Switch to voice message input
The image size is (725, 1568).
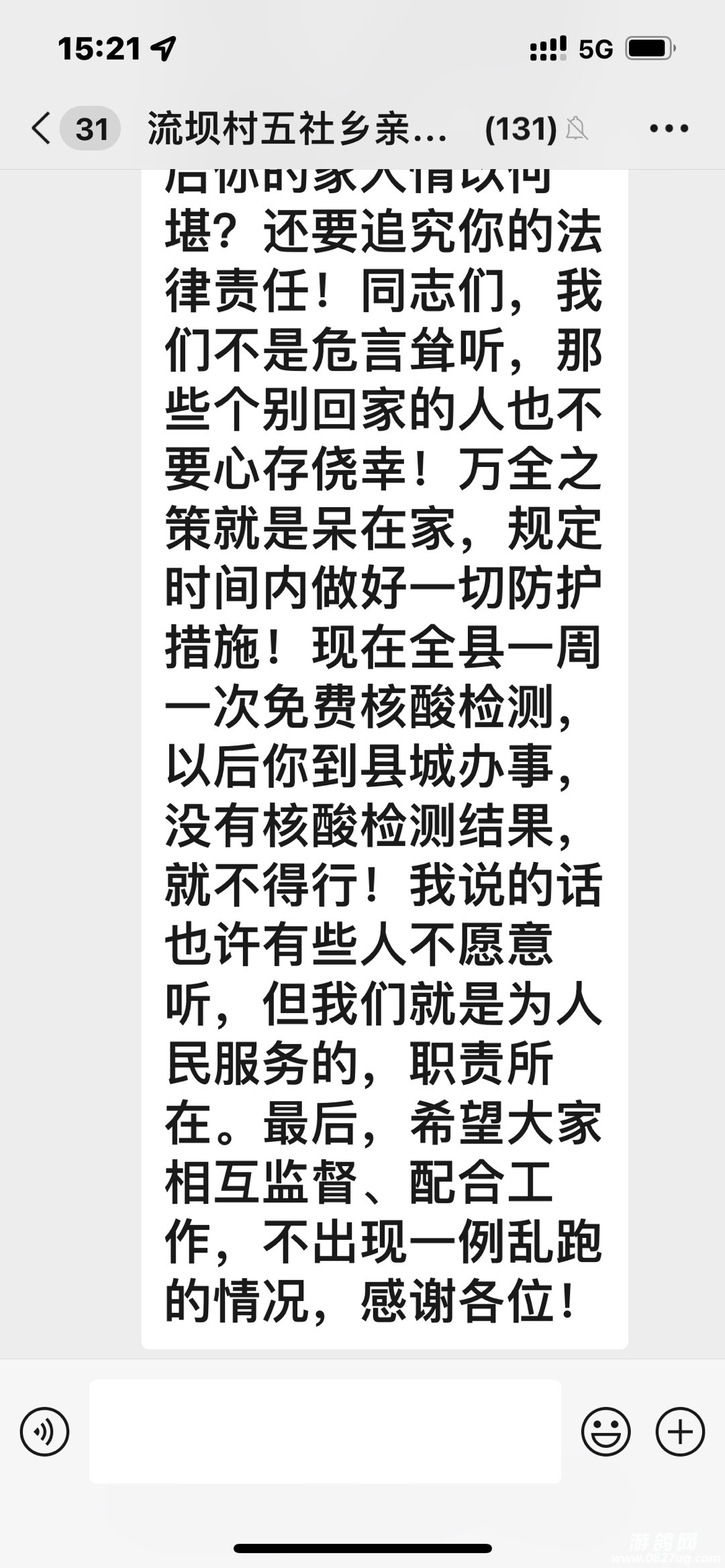tap(45, 1431)
